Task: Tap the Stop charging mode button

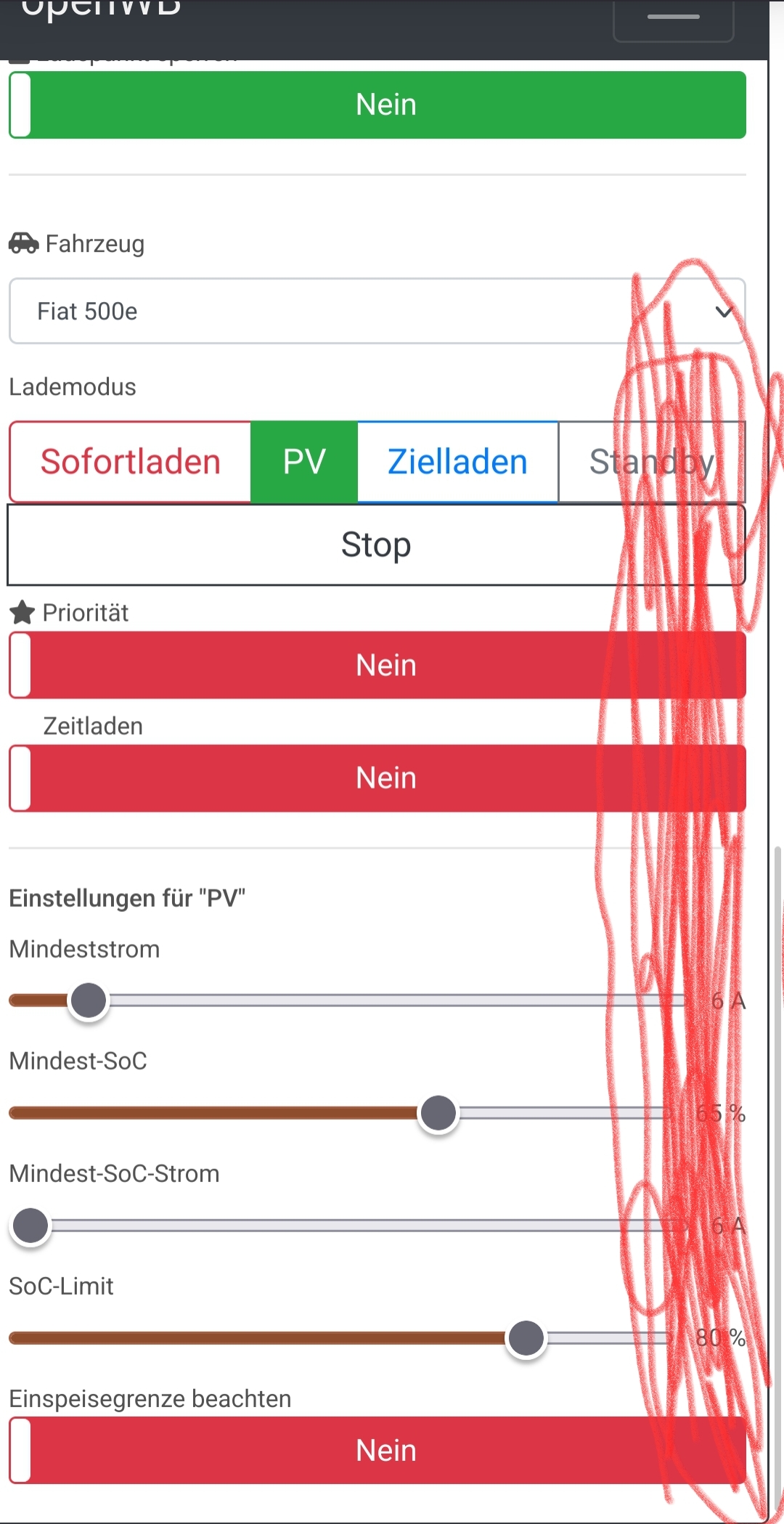Action: point(376,545)
